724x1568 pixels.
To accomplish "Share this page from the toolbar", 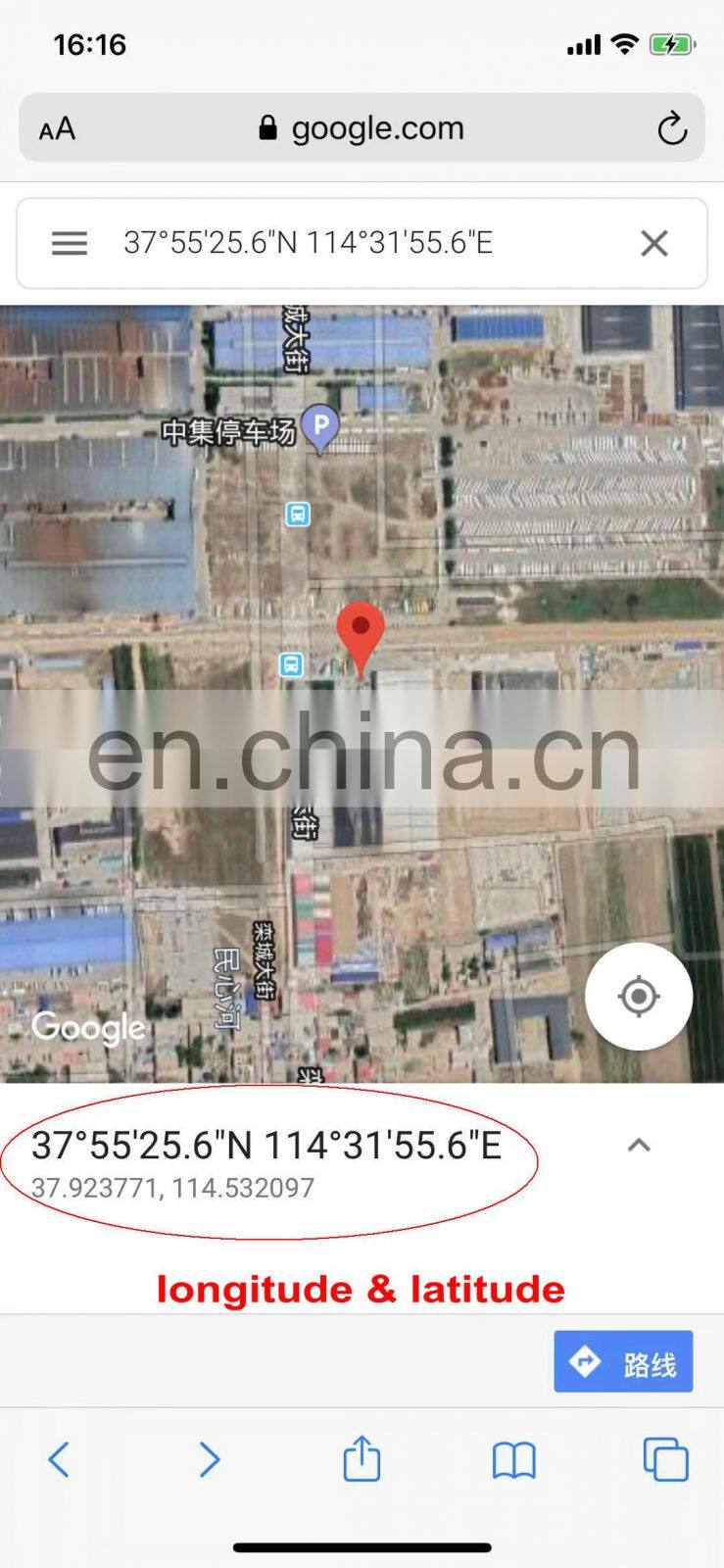I will coord(362,1457).
